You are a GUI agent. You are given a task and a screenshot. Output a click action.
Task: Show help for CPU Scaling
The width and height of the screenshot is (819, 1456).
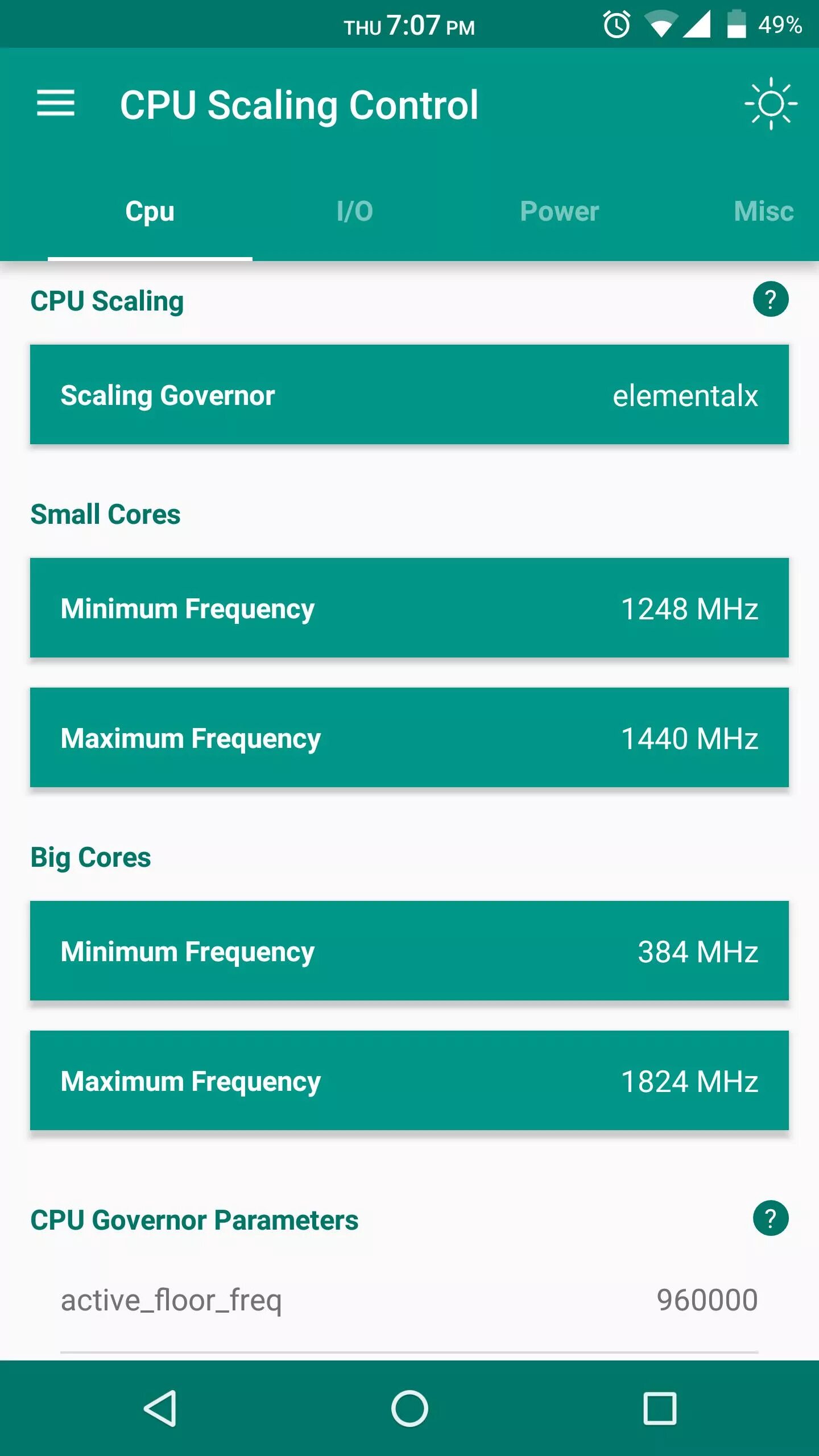(x=771, y=299)
